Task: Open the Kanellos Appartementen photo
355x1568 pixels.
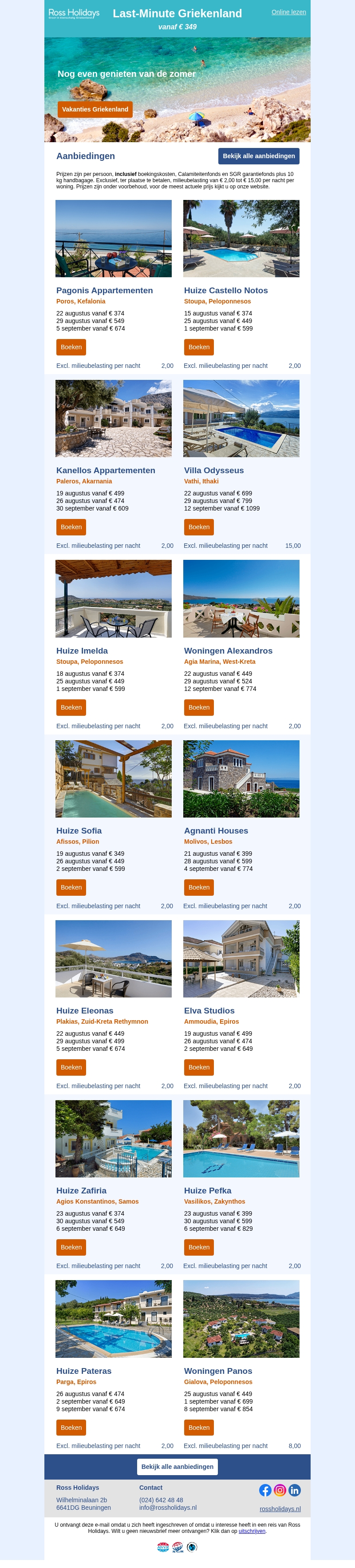Action: click(114, 419)
